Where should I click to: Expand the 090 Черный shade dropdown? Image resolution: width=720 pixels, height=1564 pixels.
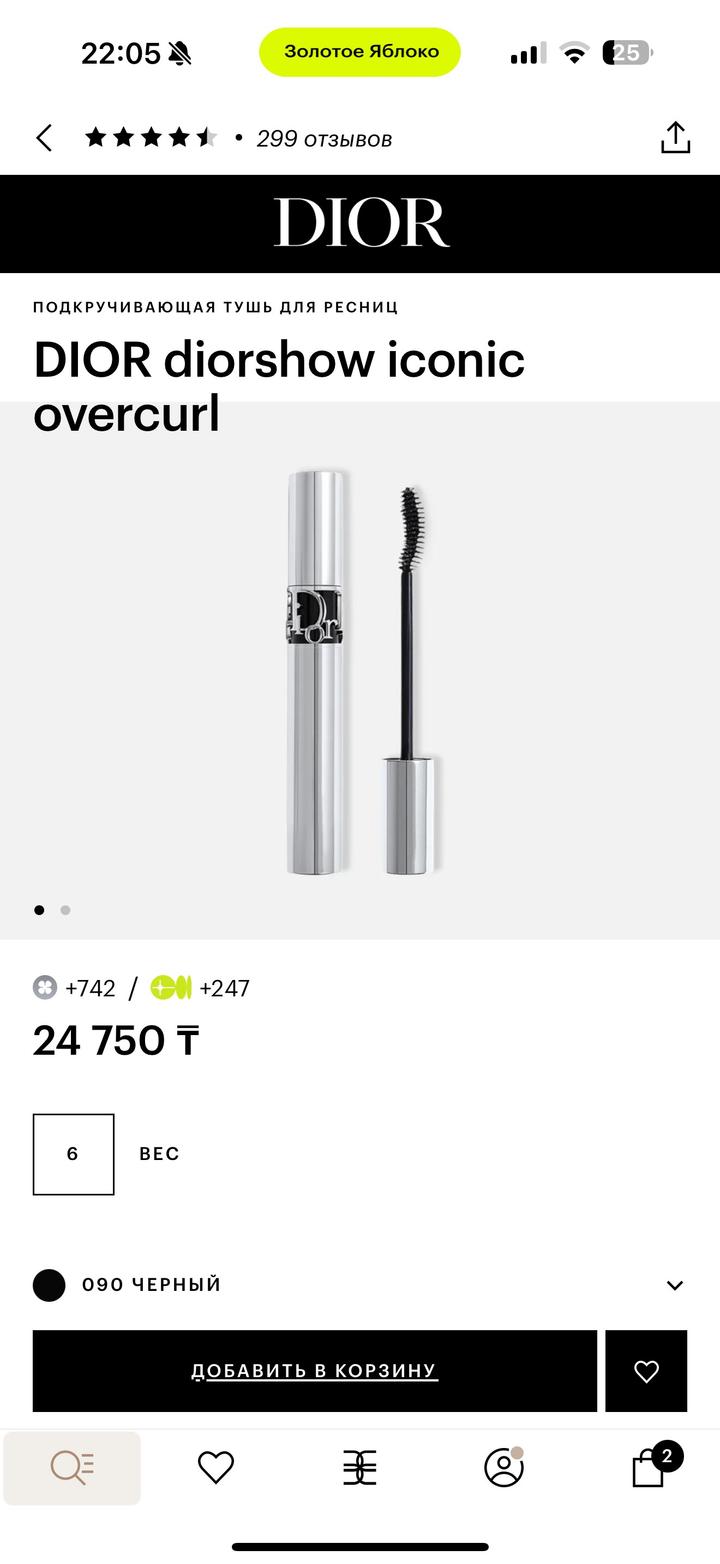(674, 1285)
